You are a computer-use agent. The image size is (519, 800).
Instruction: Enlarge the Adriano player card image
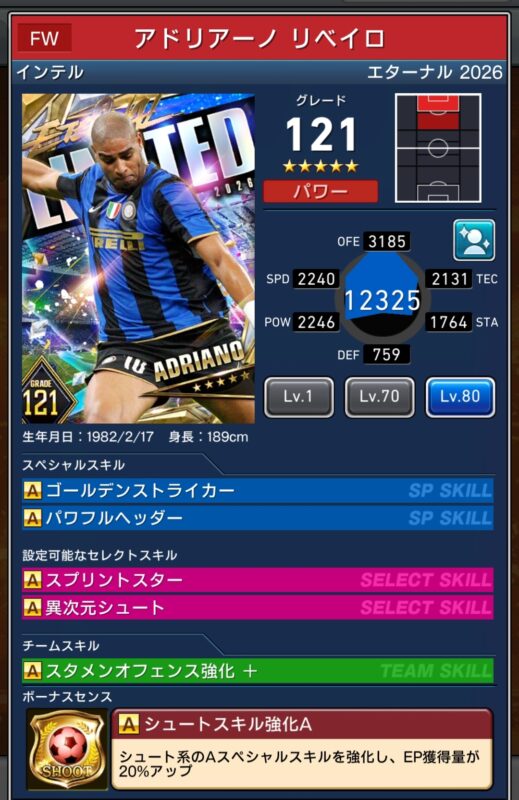pos(138,259)
